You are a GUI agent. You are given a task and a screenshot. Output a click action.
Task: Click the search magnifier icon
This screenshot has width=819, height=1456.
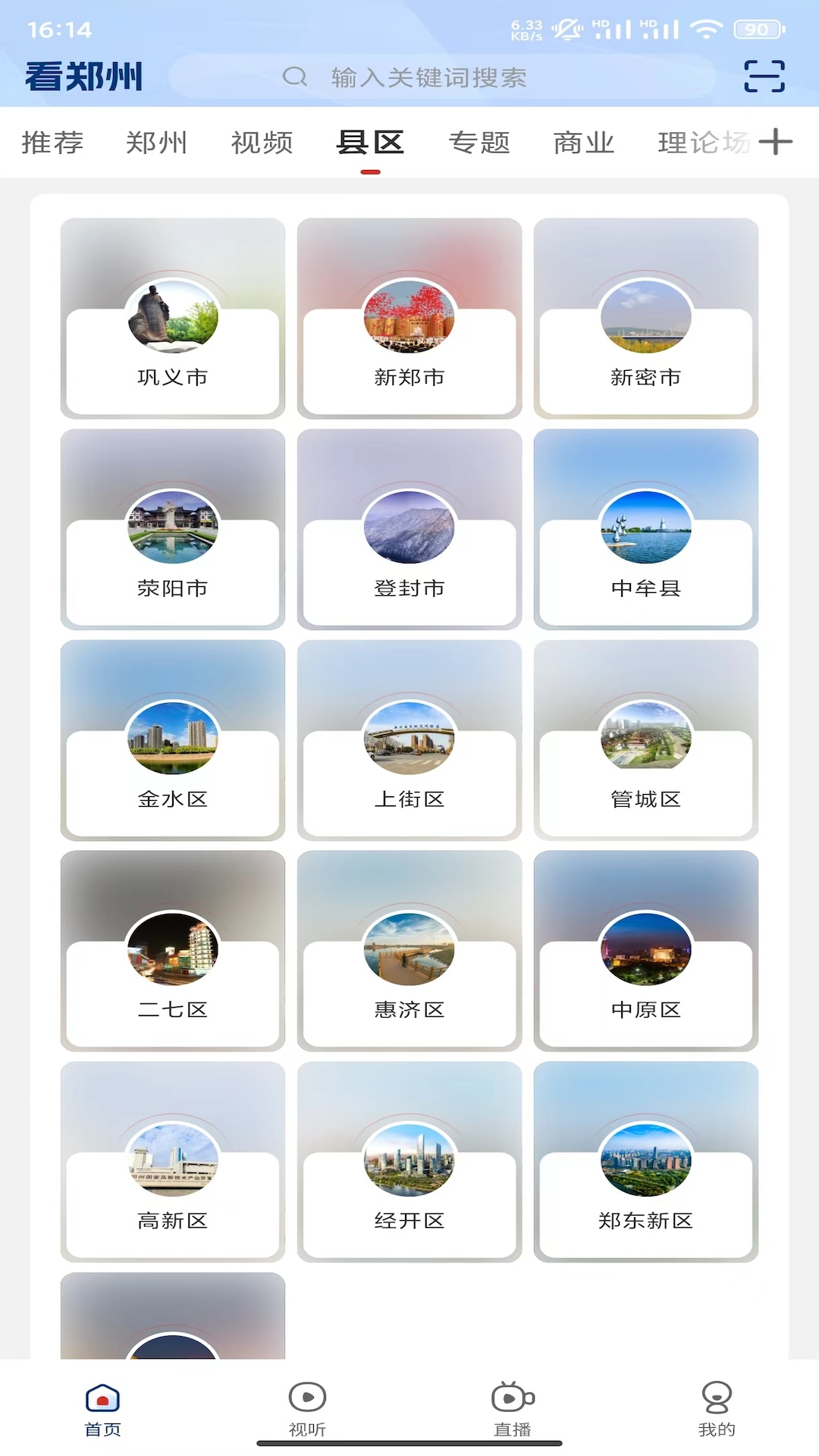[x=295, y=77]
